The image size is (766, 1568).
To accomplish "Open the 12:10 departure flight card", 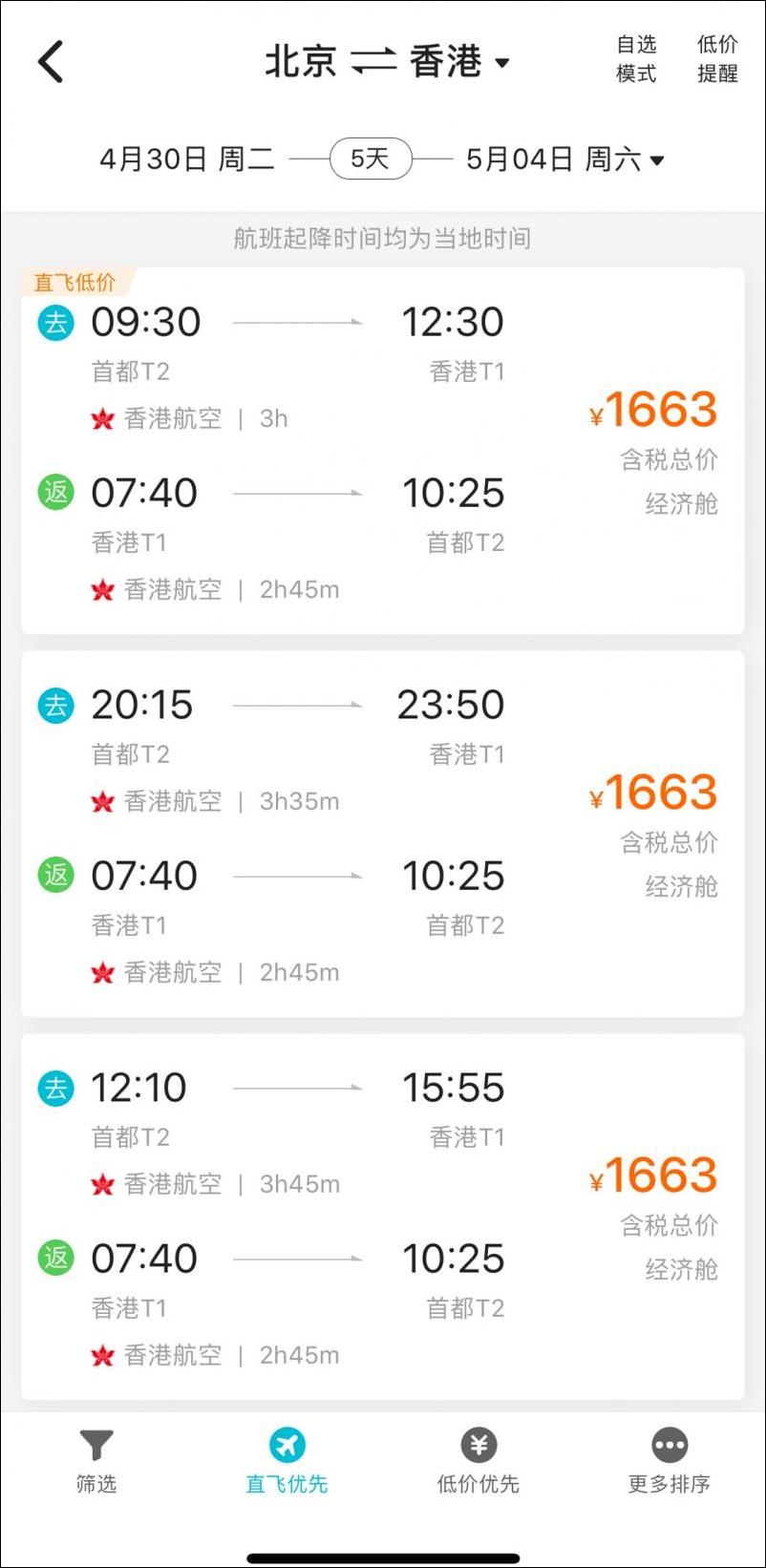I will pos(382,1217).
